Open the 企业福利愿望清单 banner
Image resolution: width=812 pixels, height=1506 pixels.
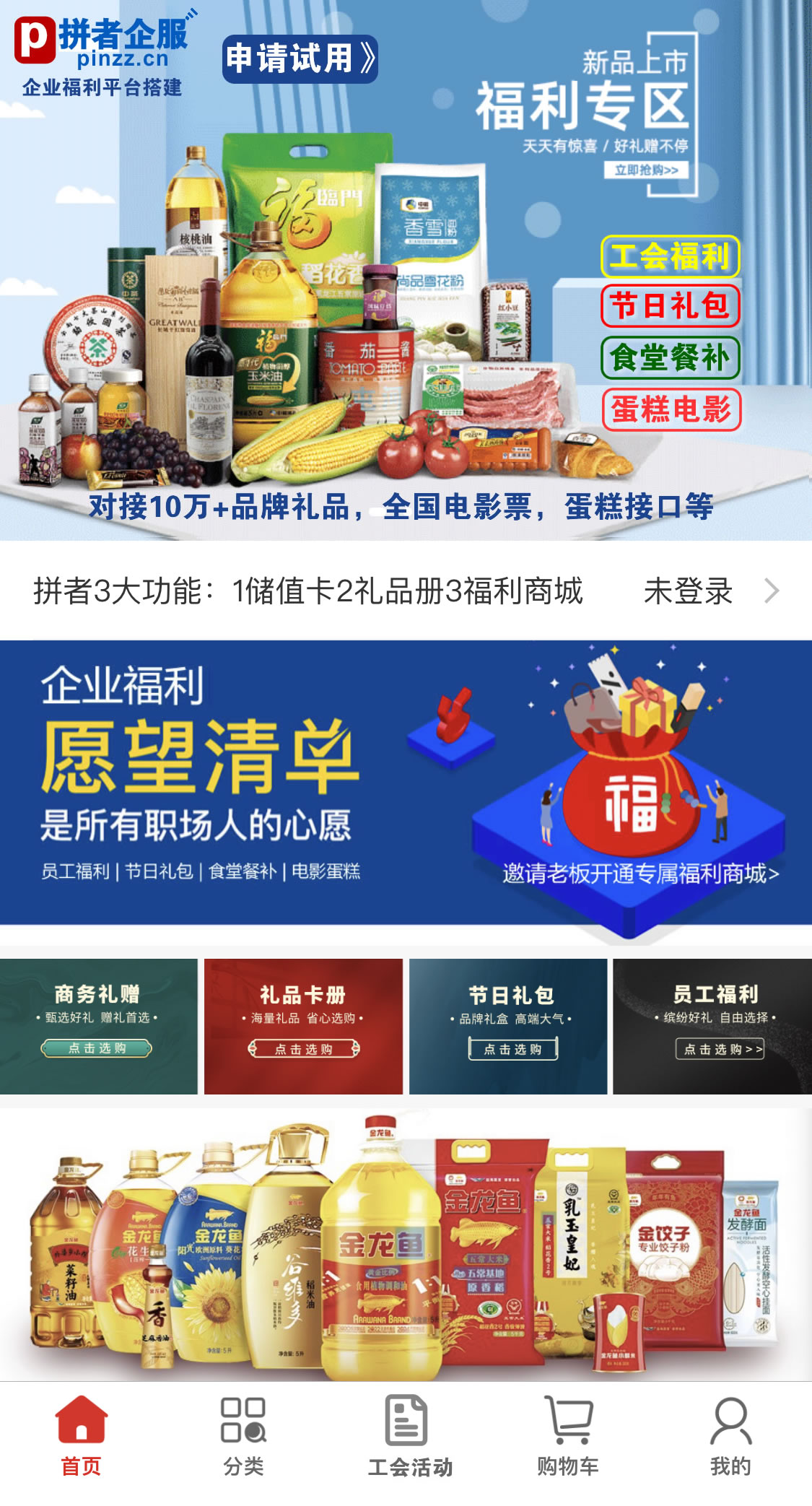pyautogui.click(x=406, y=783)
